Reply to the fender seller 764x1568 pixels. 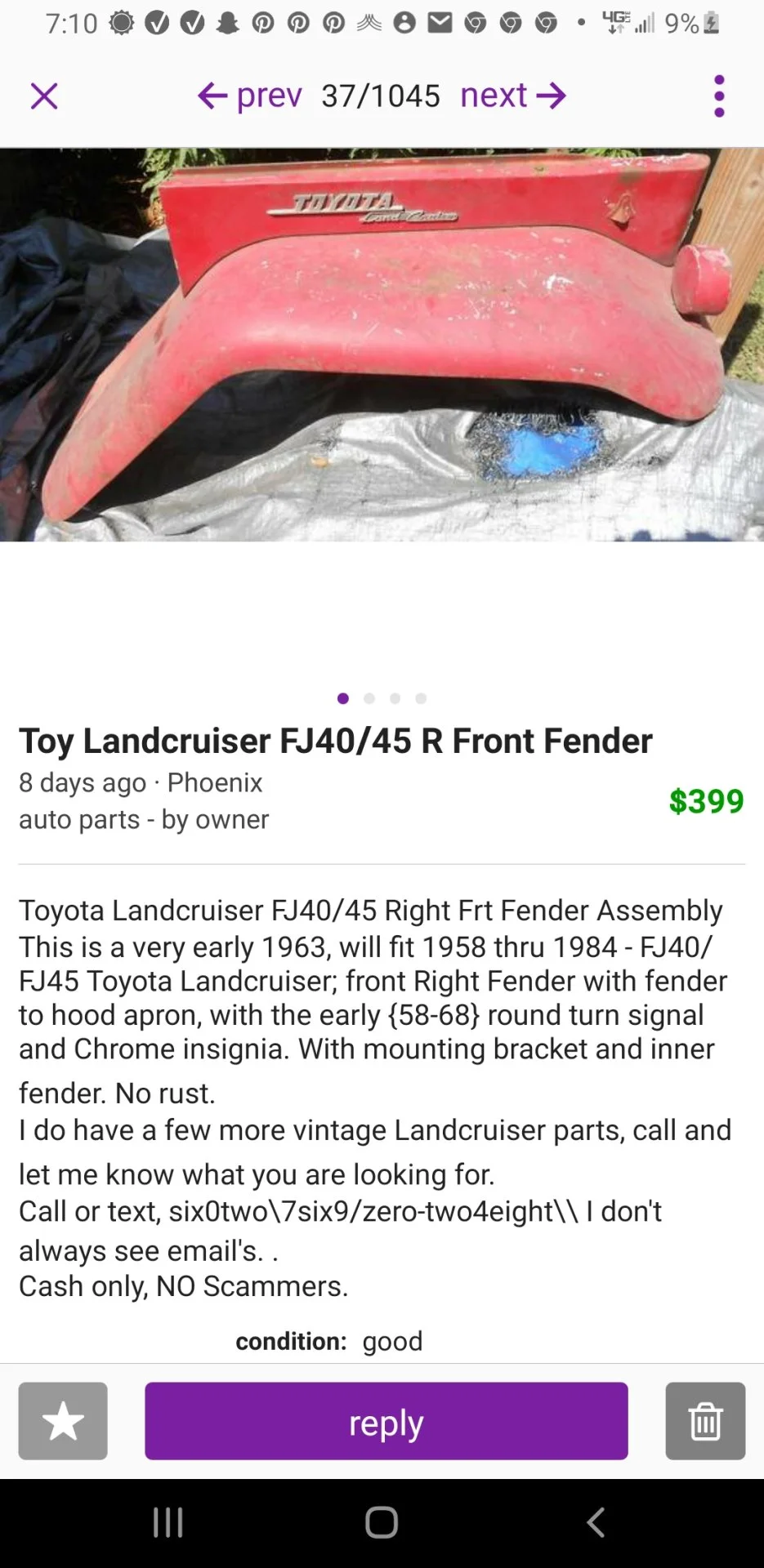[x=386, y=1421]
